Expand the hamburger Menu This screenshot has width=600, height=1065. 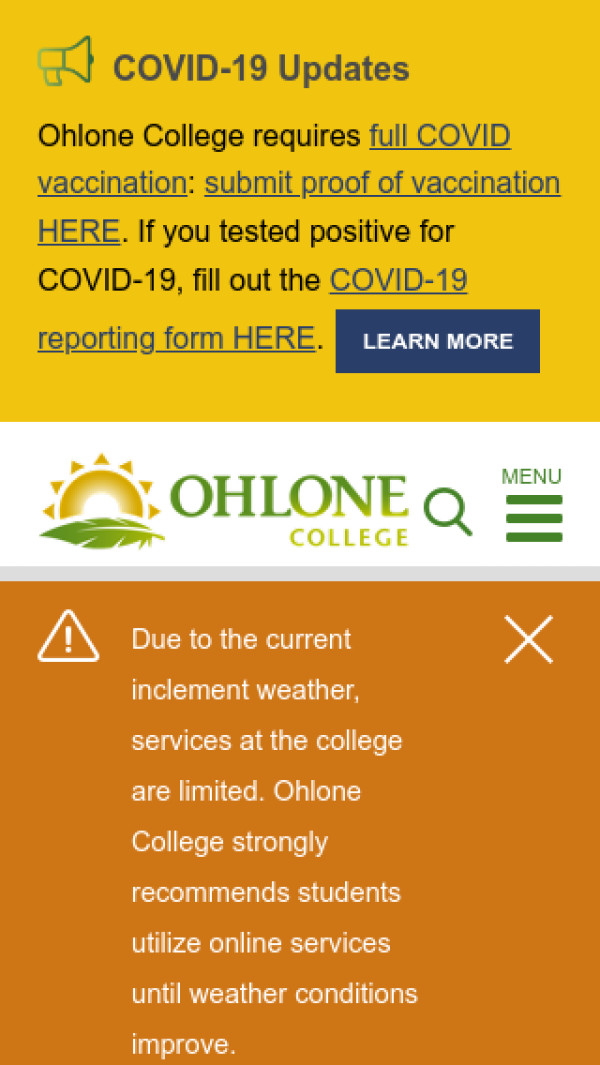pyautogui.click(x=533, y=506)
